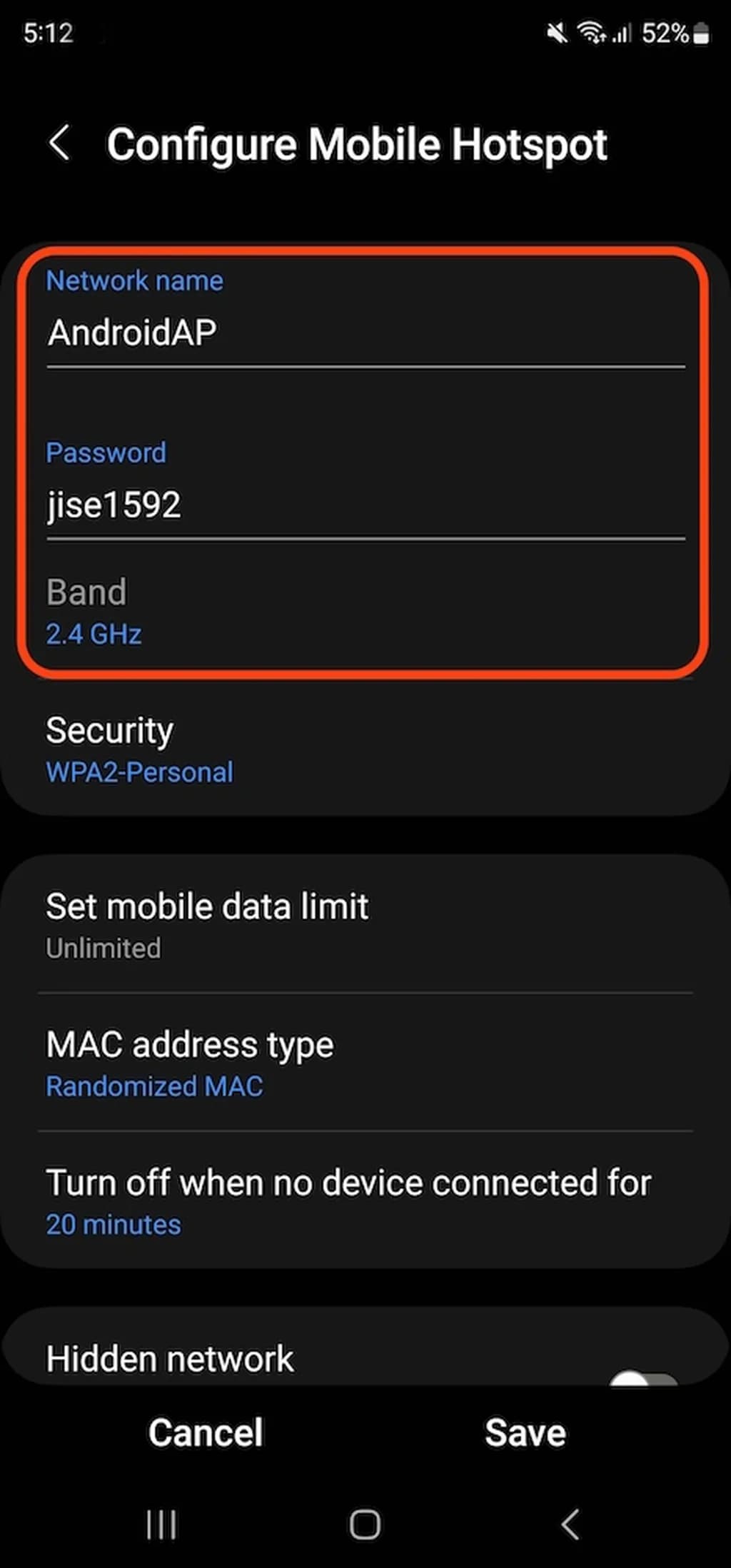Viewport: 731px width, 1568px height.
Task: Open Turn off when no device connected
Action: click(364, 1202)
